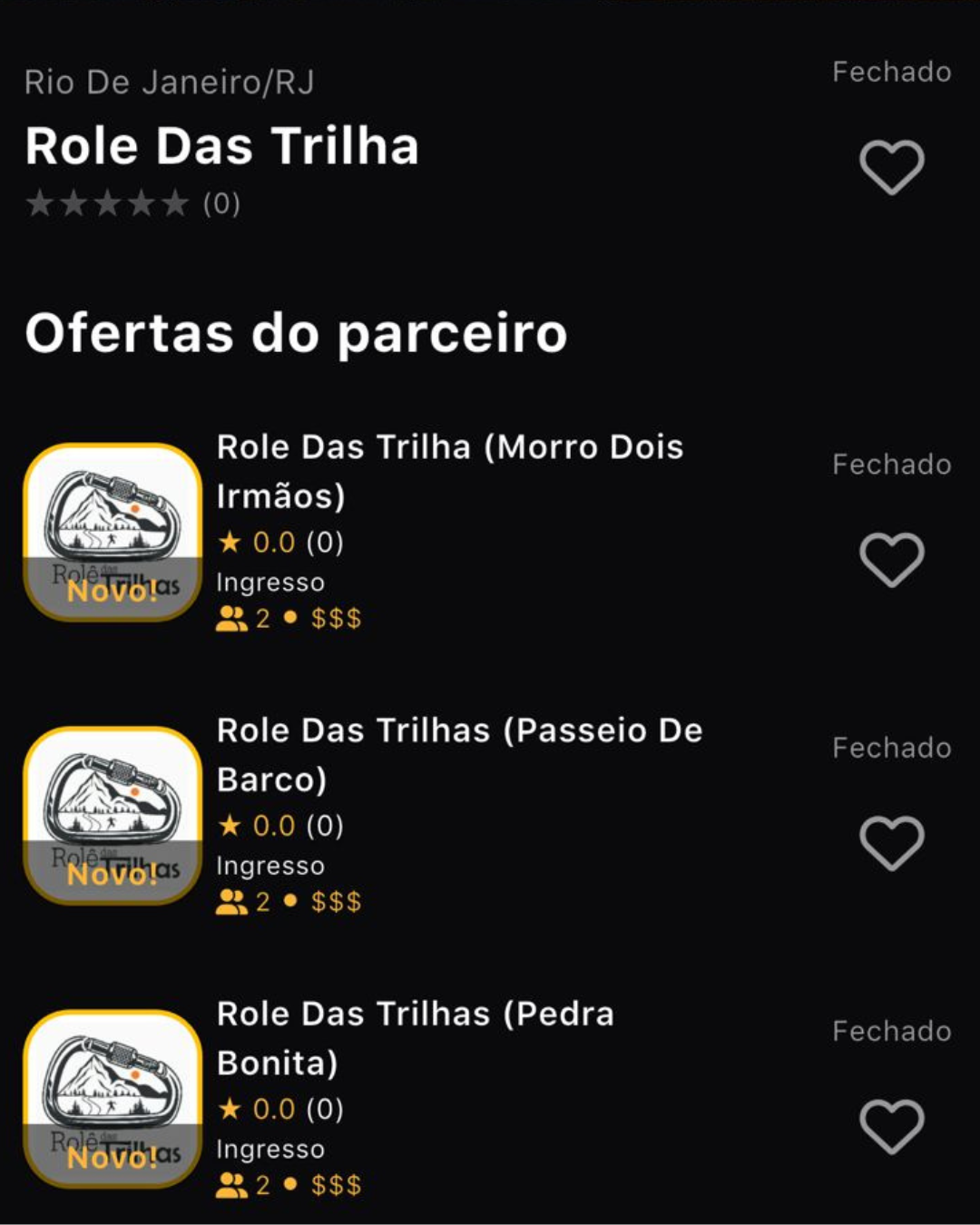Favorite the Pedra Bonita offer

891,1126
